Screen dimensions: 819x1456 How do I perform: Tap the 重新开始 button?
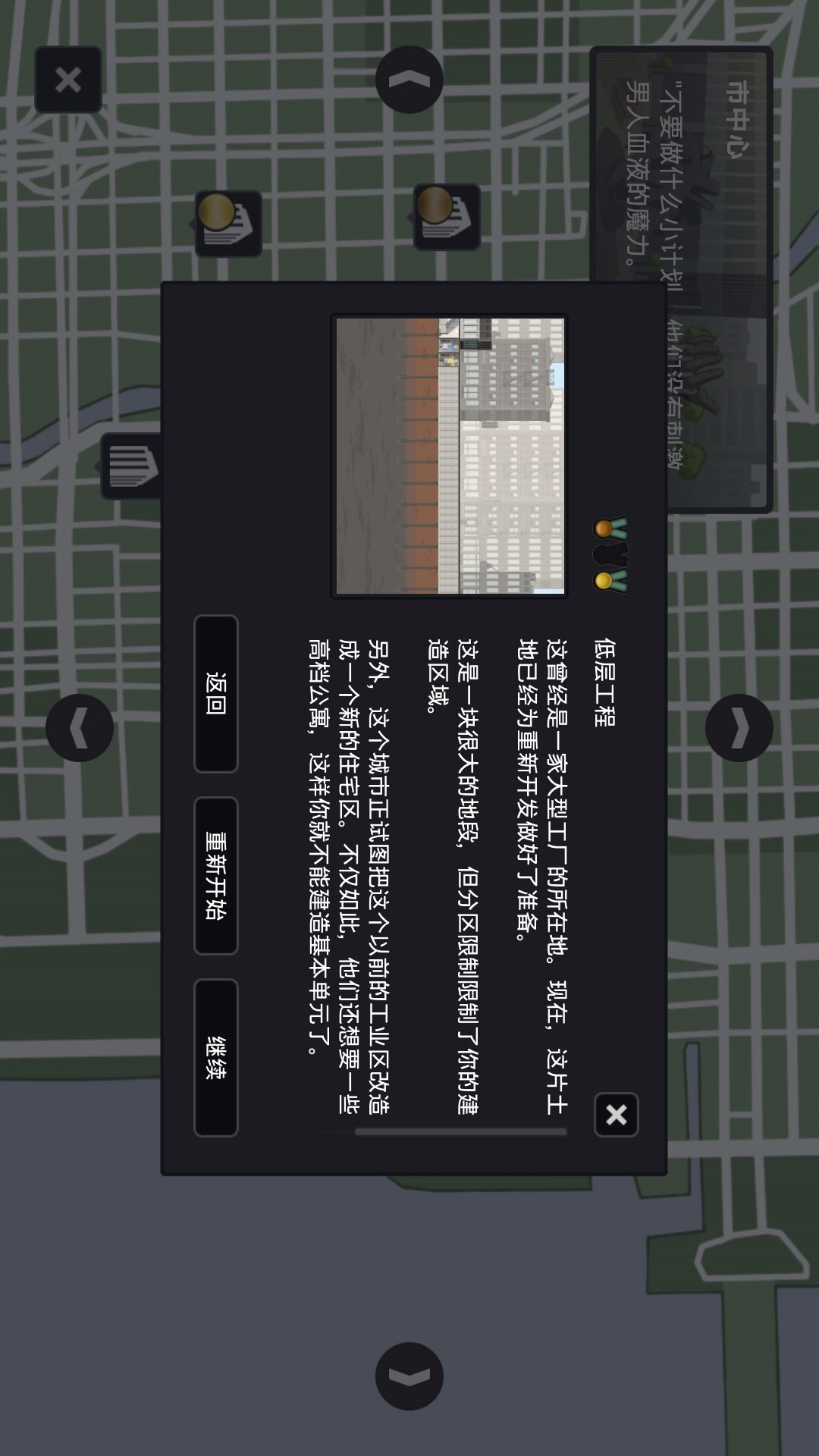[x=216, y=875]
